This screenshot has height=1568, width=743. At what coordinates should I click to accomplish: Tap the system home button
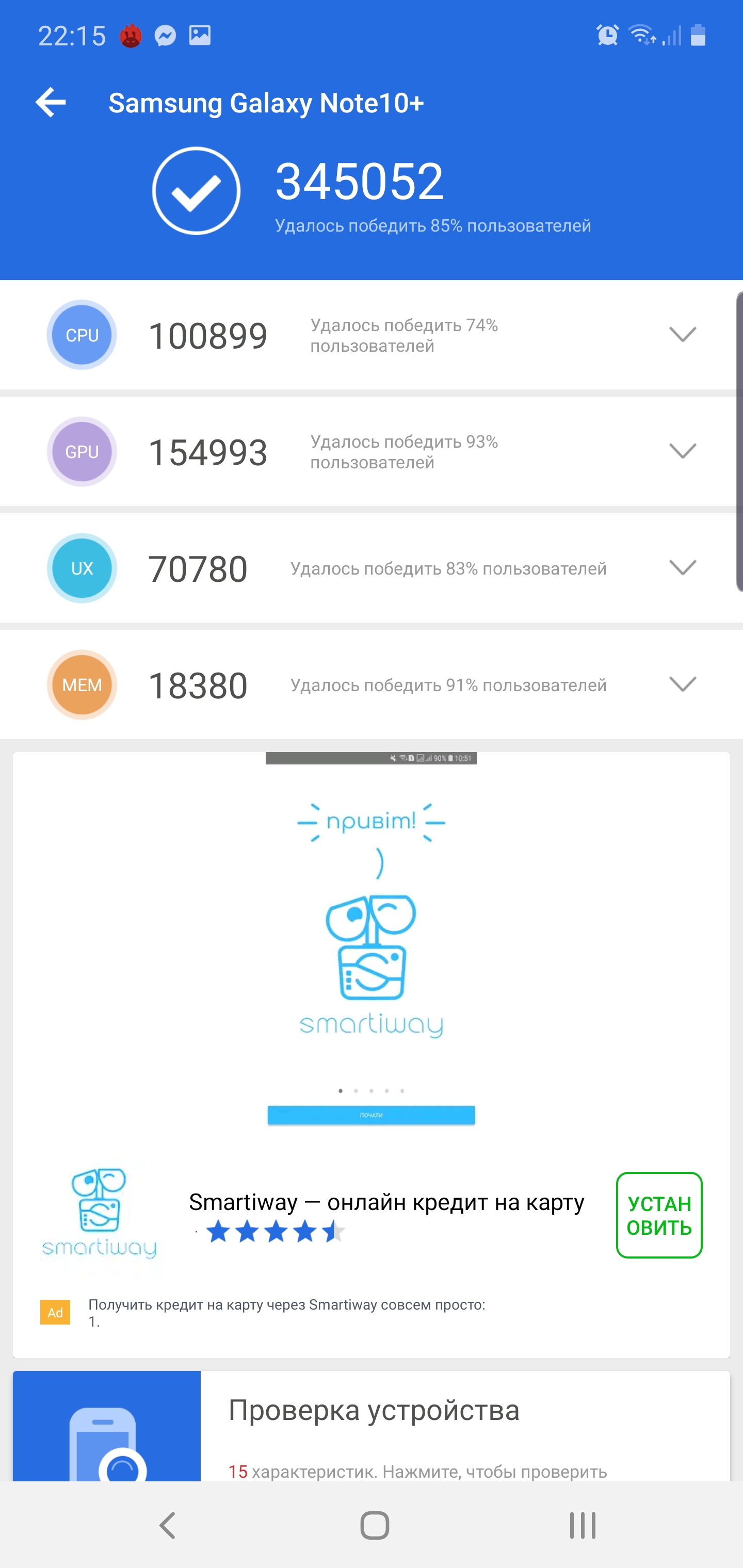pos(374,1525)
